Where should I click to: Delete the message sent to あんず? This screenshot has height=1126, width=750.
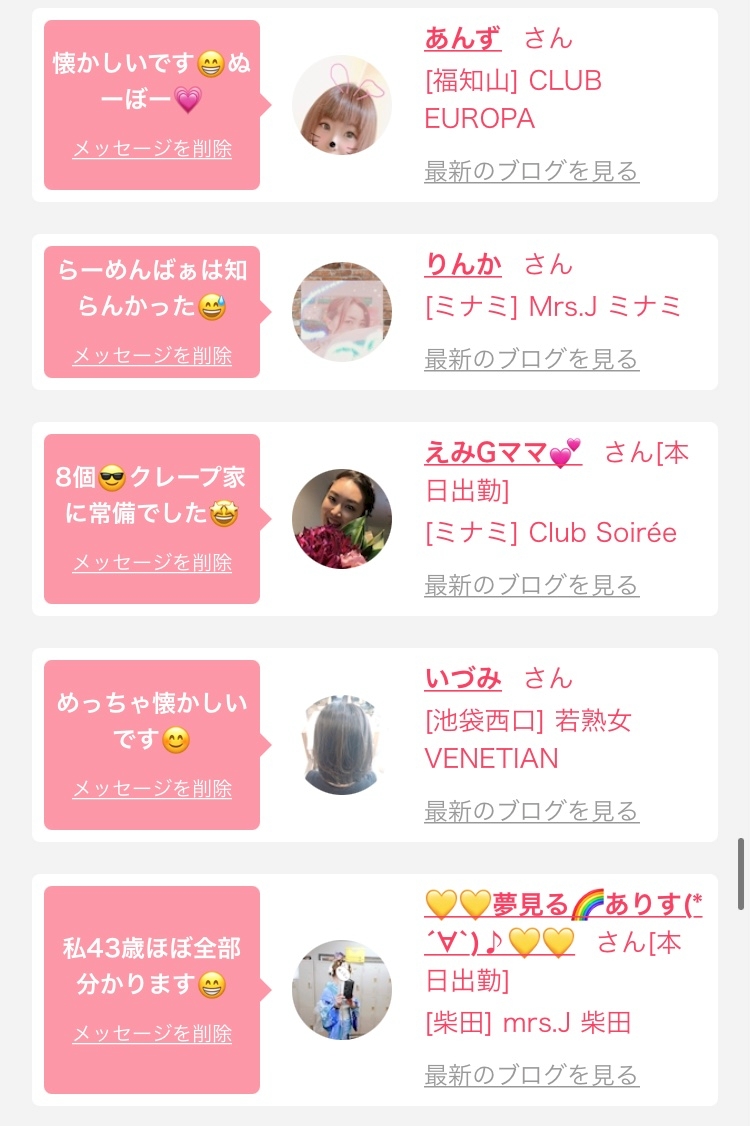152,149
